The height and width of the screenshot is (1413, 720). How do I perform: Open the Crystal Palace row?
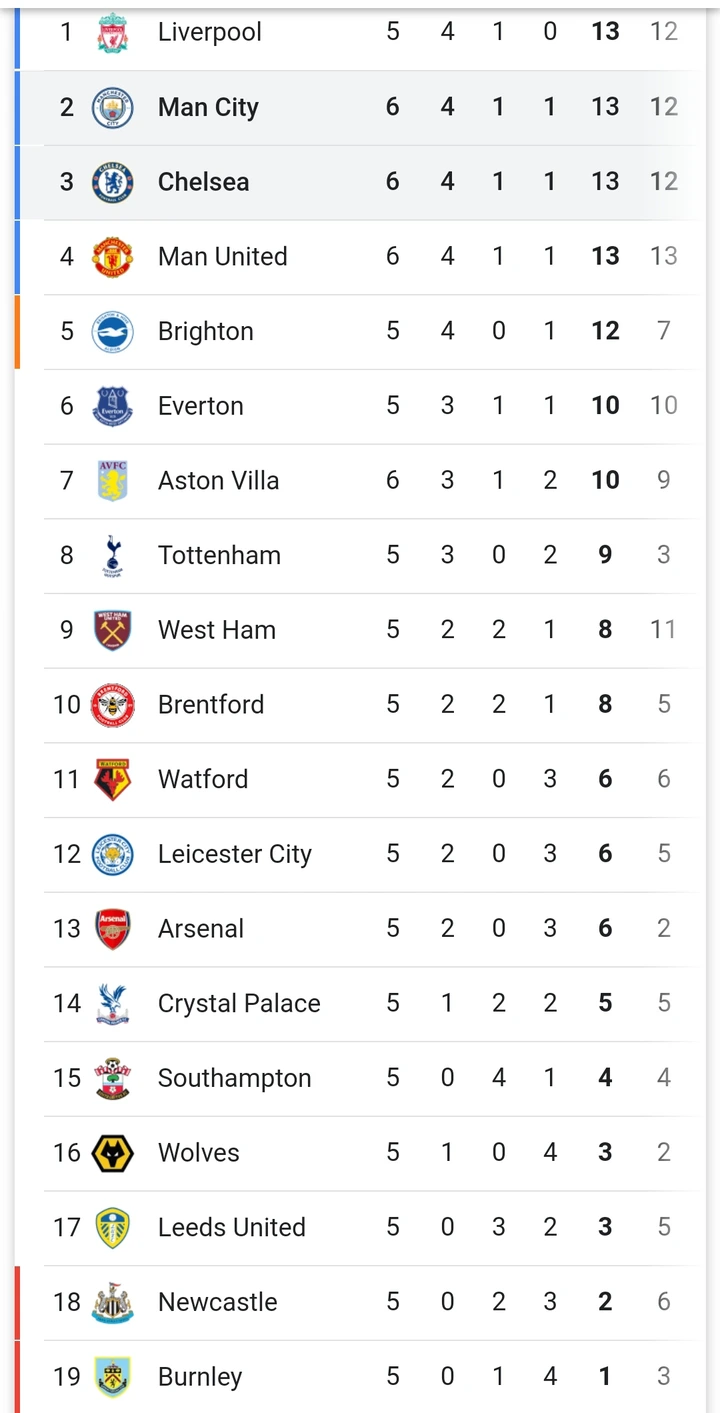pyautogui.click(x=360, y=1004)
